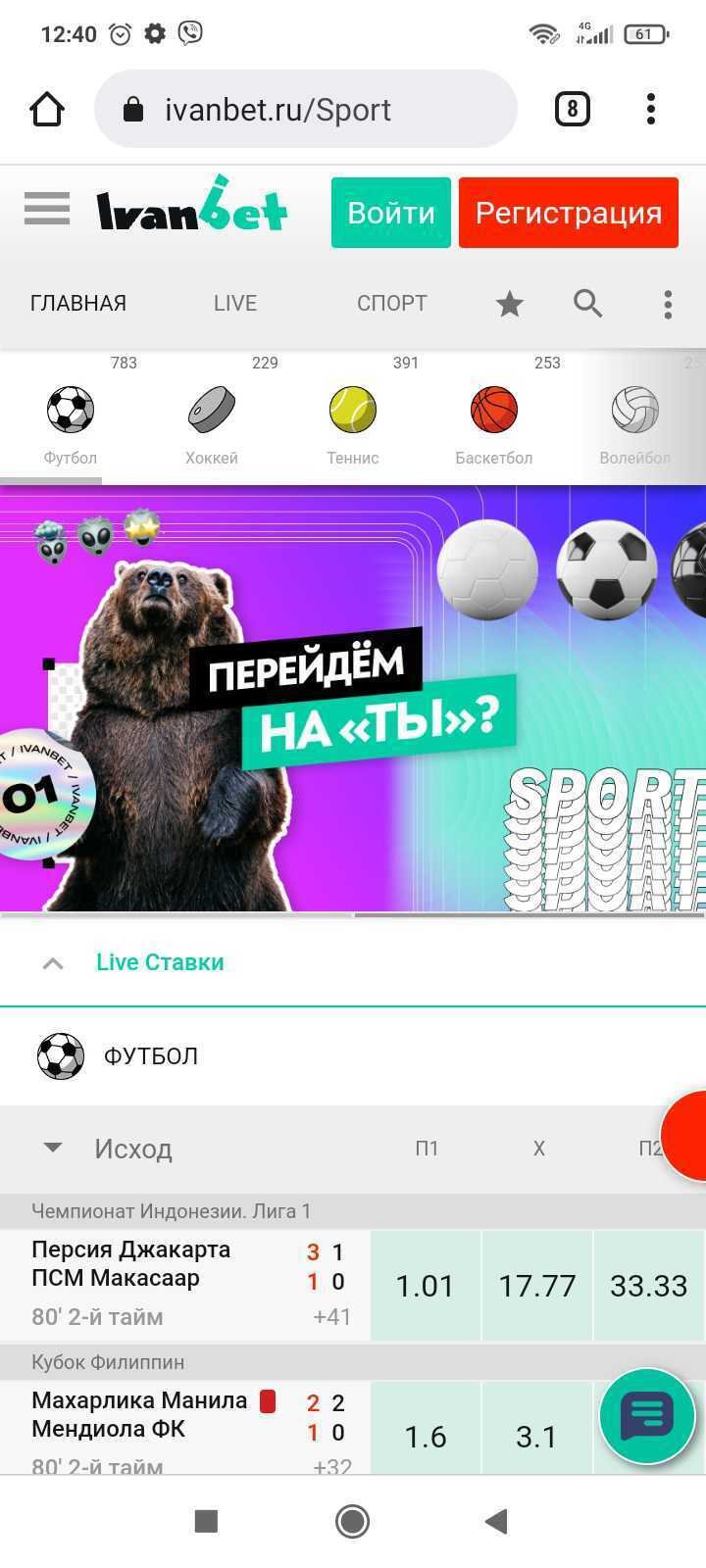The height and width of the screenshot is (1568, 706).
Task: Collapse the Live Ставки section
Action: (x=53, y=963)
